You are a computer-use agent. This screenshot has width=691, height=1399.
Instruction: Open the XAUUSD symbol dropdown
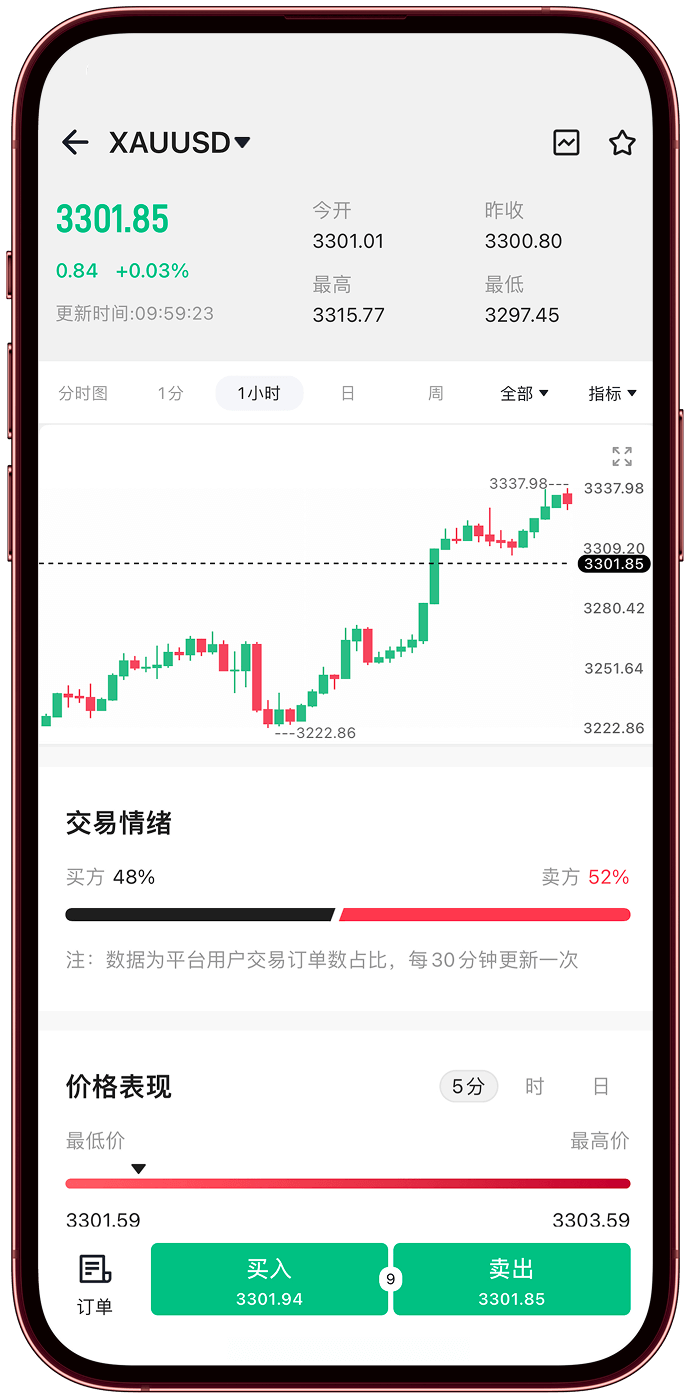pos(180,143)
